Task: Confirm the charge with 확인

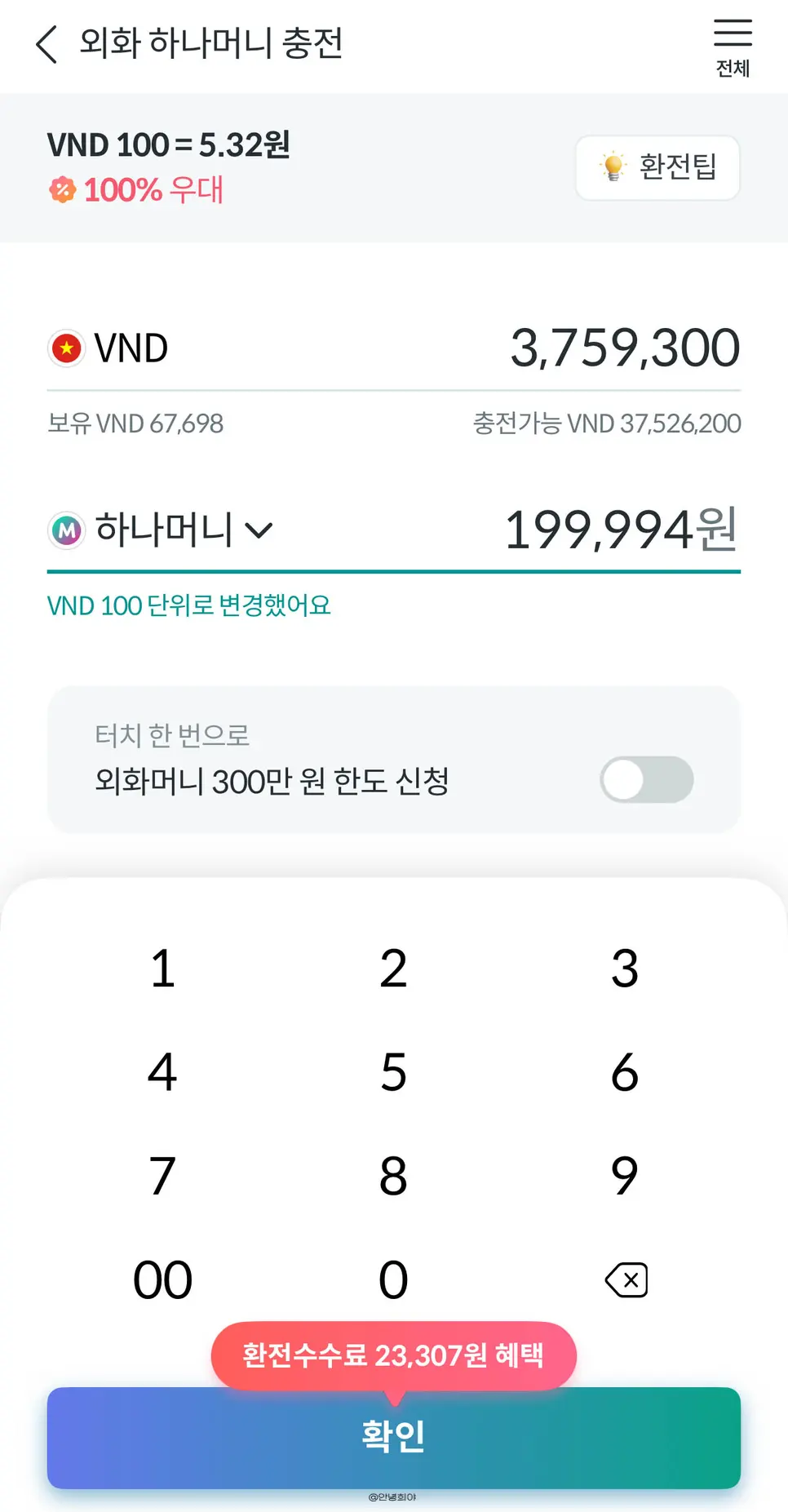Action: tap(394, 1438)
